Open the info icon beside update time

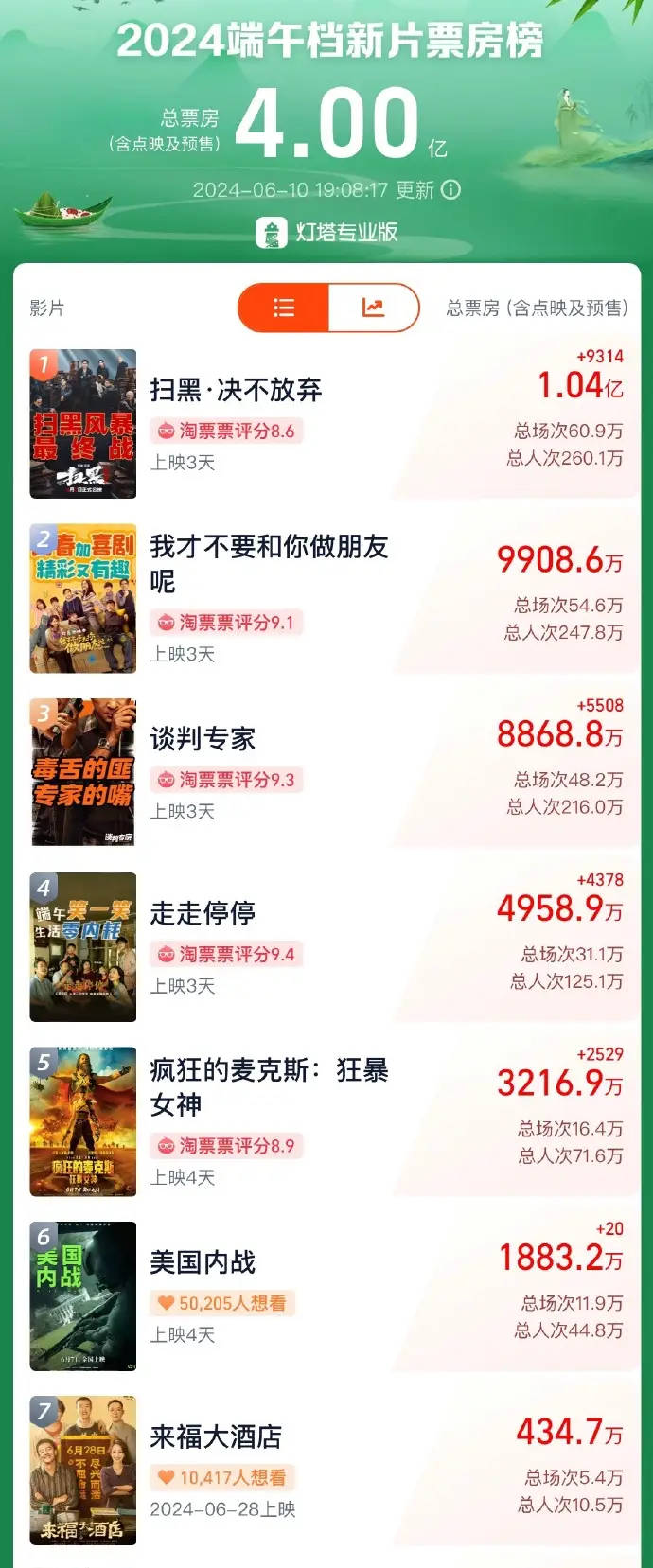tap(451, 189)
